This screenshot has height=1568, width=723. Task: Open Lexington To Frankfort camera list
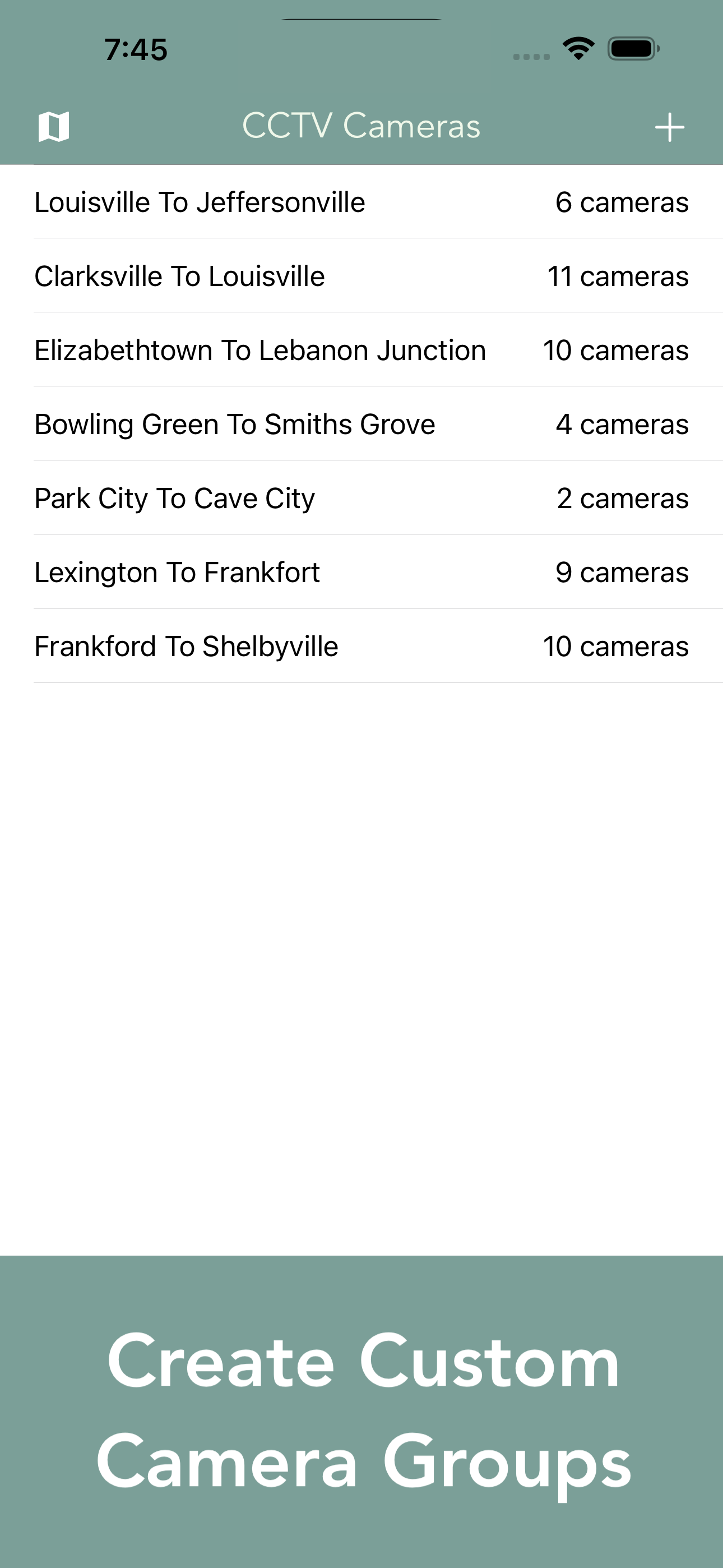(361, 571)
